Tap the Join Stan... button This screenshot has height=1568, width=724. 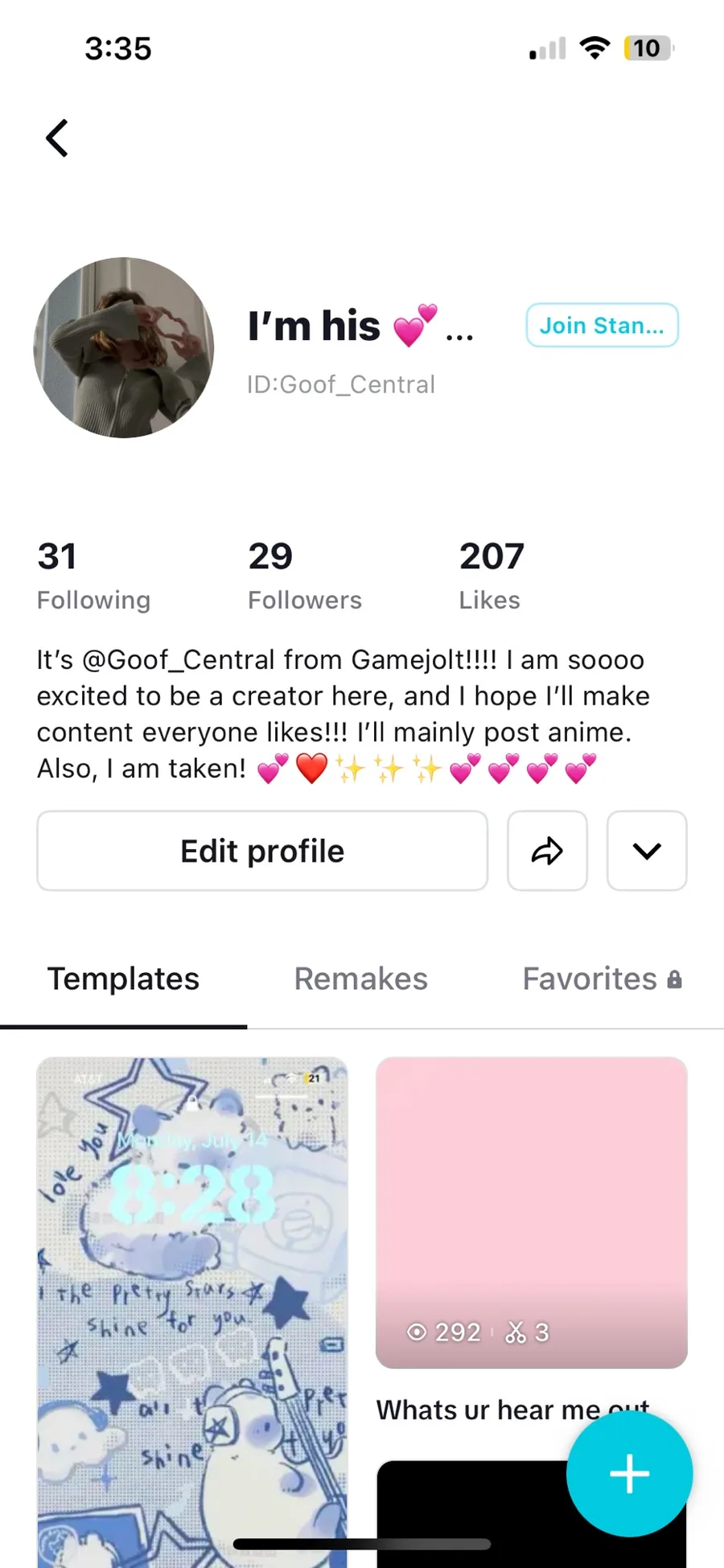coord(602,326)
